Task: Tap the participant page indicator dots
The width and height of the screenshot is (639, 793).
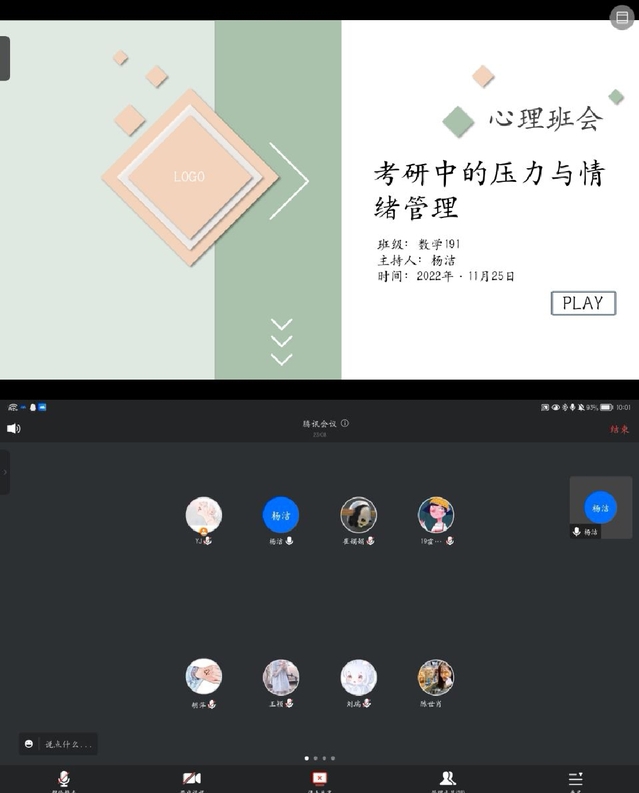Action: [319, 758]
